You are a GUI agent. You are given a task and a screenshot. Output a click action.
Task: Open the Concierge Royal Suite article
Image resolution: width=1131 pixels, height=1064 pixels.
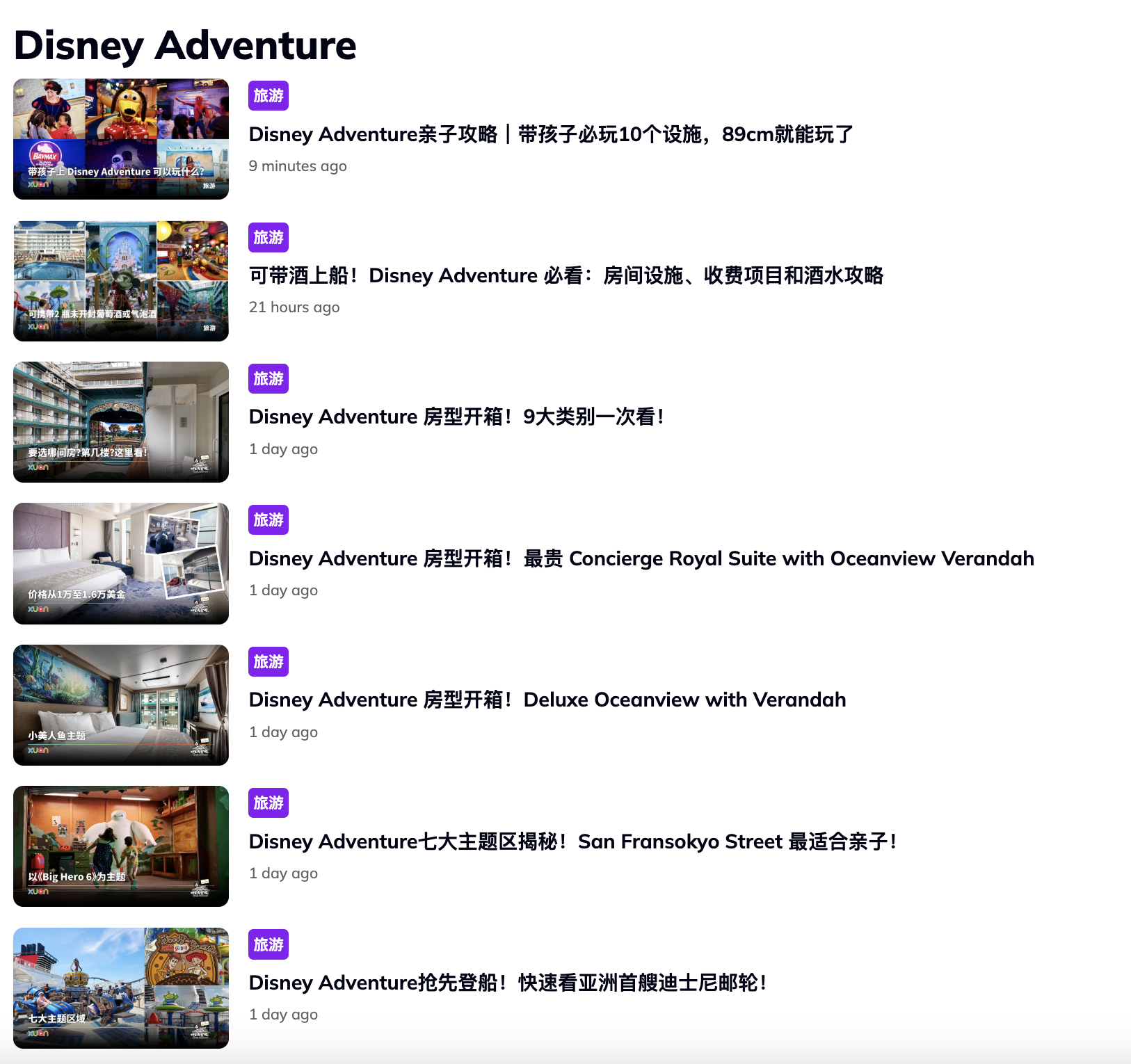tap(641, 558)
